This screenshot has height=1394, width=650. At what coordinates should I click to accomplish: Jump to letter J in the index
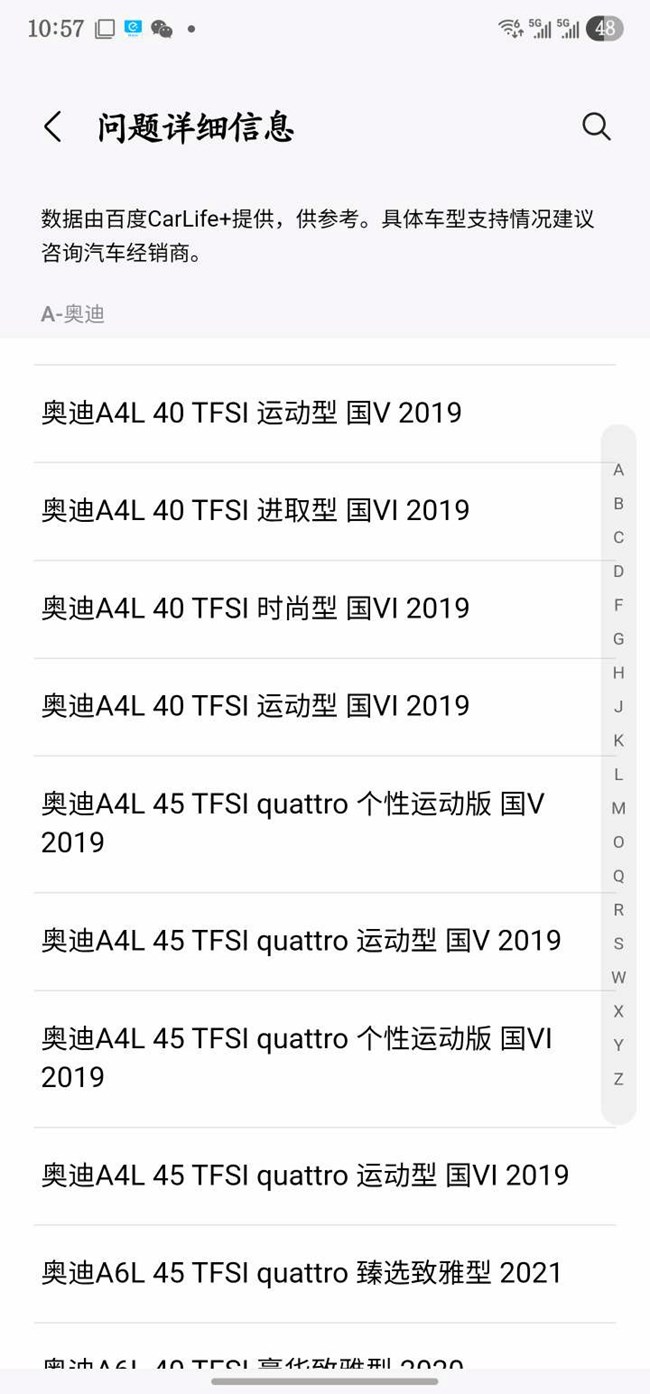(x=618, y=707)
